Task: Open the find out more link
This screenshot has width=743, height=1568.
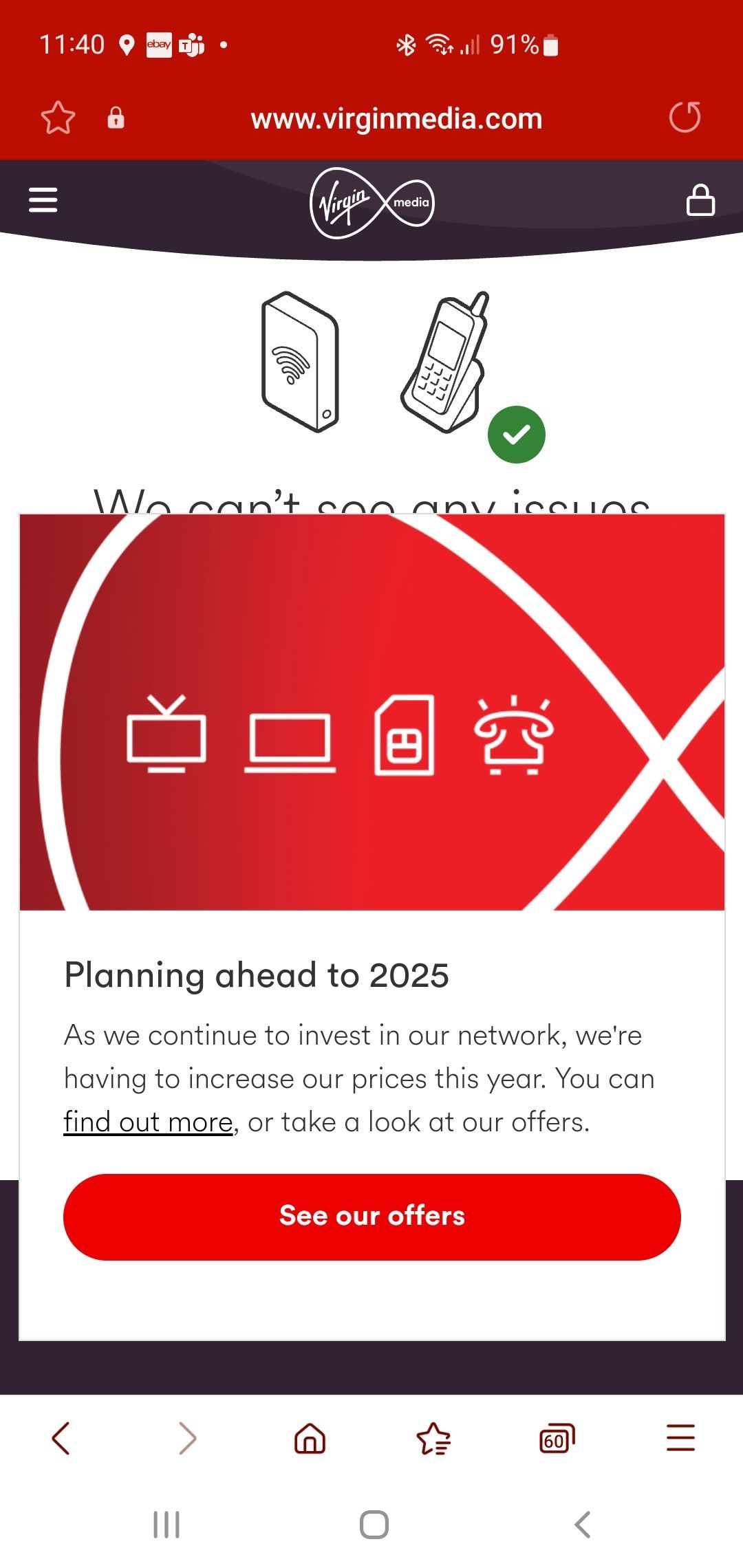Action: tap(148, 1122)
